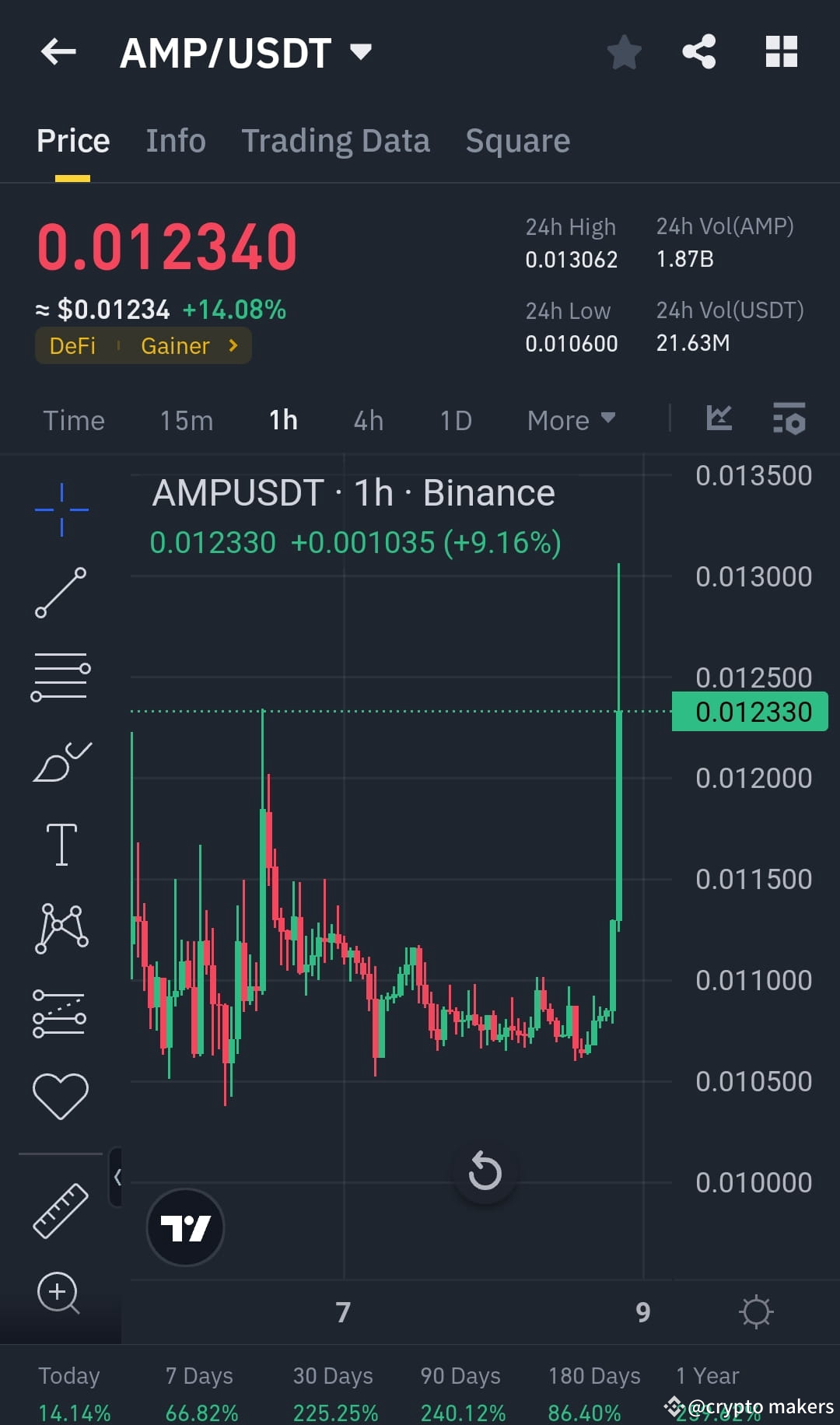Select the crosshair cursor tool
This screenshot has height=1425, width=840.
coord(61,509)
